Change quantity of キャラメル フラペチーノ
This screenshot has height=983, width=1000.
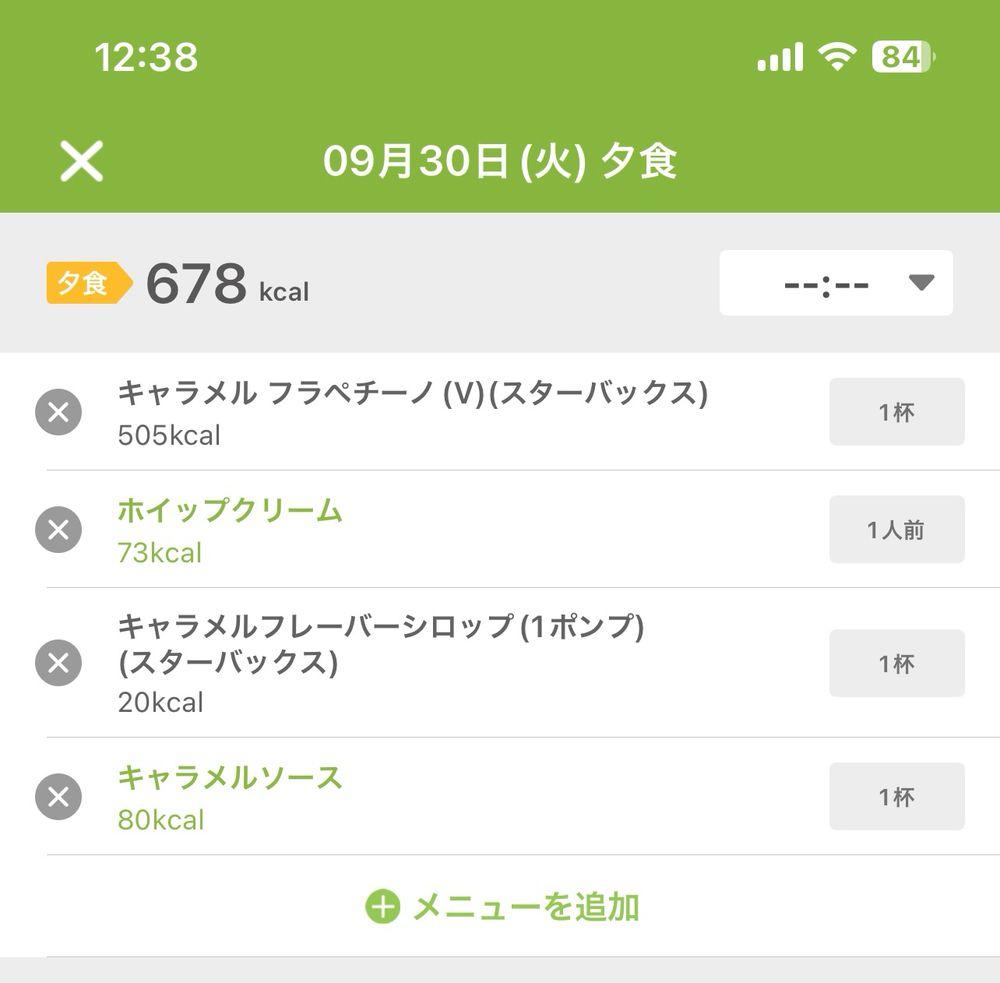(x=896, y=412)
